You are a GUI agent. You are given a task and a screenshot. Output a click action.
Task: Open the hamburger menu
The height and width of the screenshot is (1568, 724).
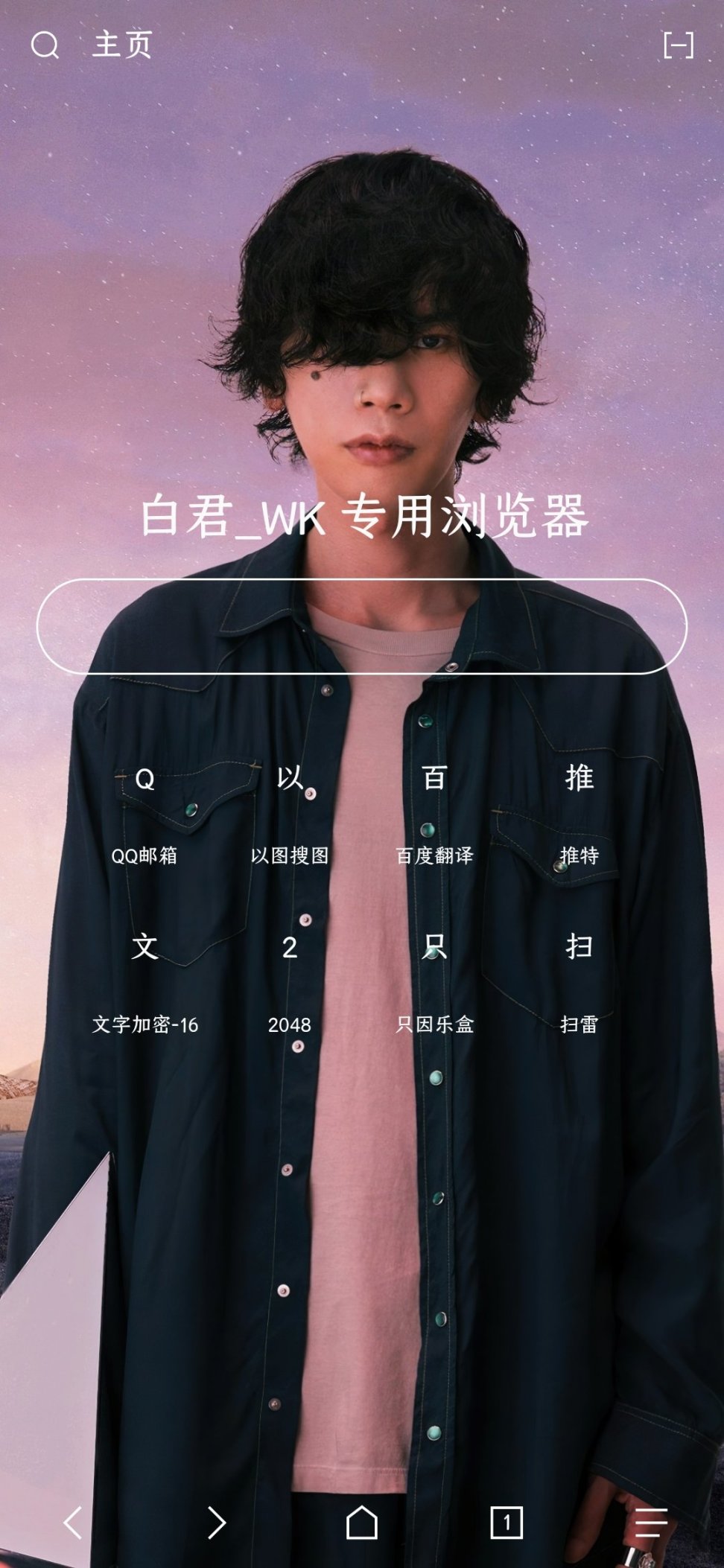[x=651, y=1522]
